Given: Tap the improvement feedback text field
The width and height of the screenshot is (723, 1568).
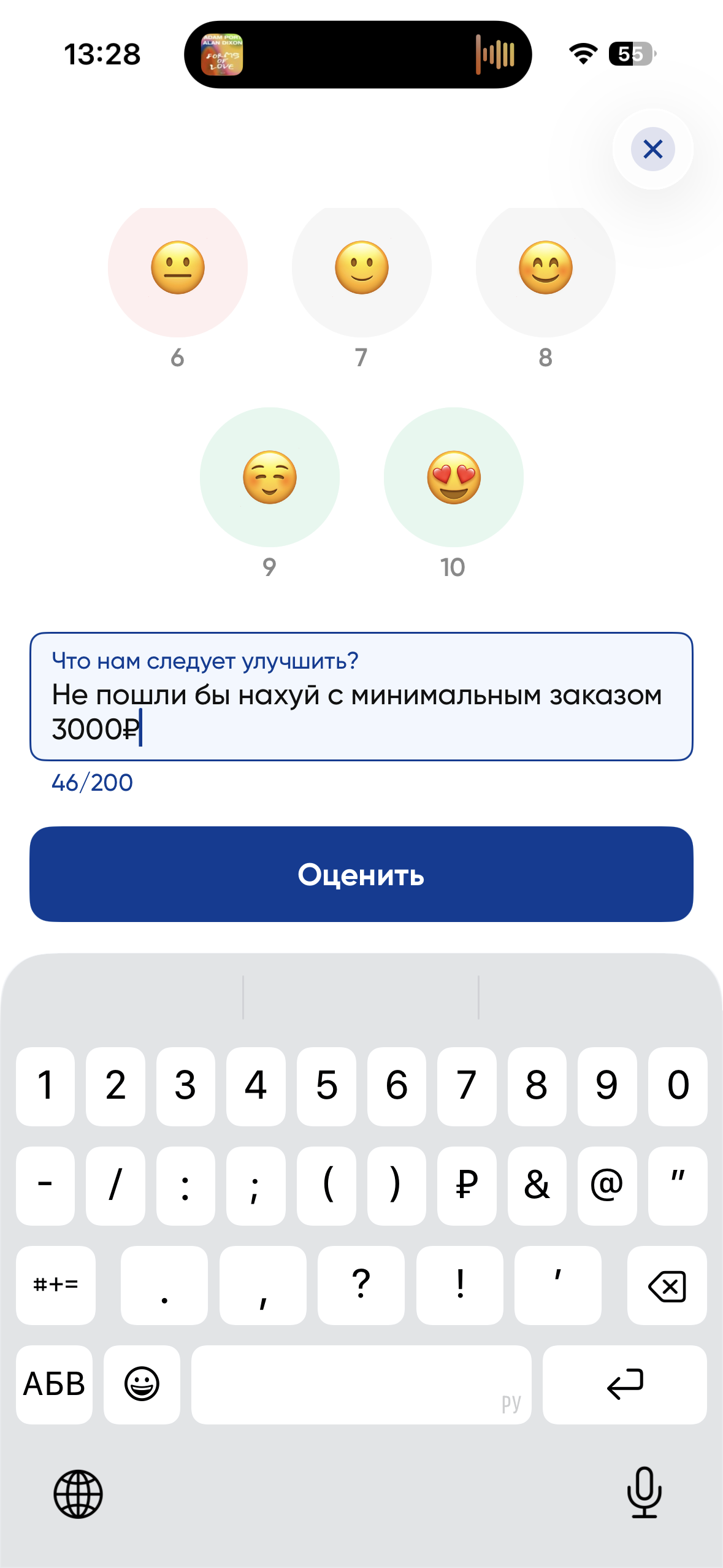Looking at the screenshot, I should (361, 696).
